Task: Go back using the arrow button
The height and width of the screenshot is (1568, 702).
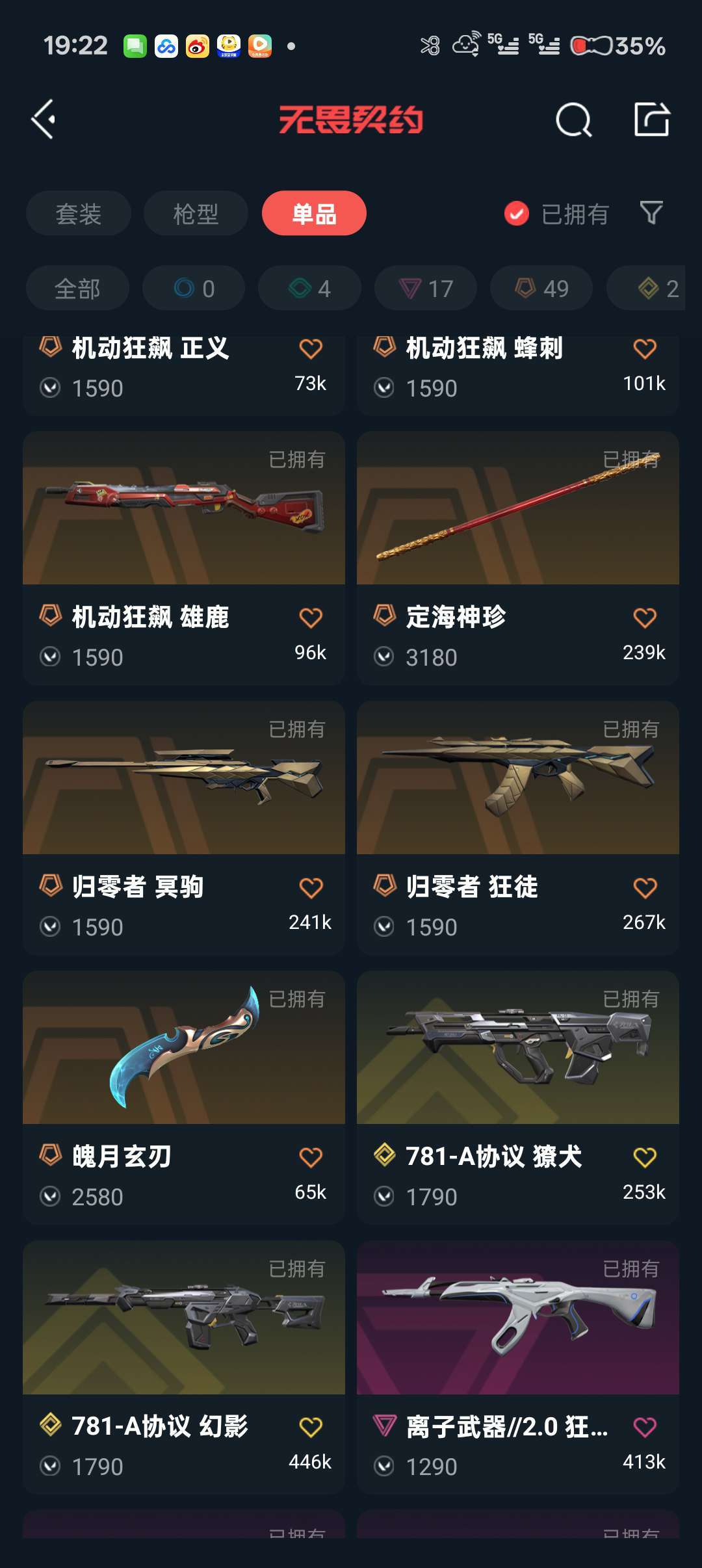Action: click(x=43, y=119)
